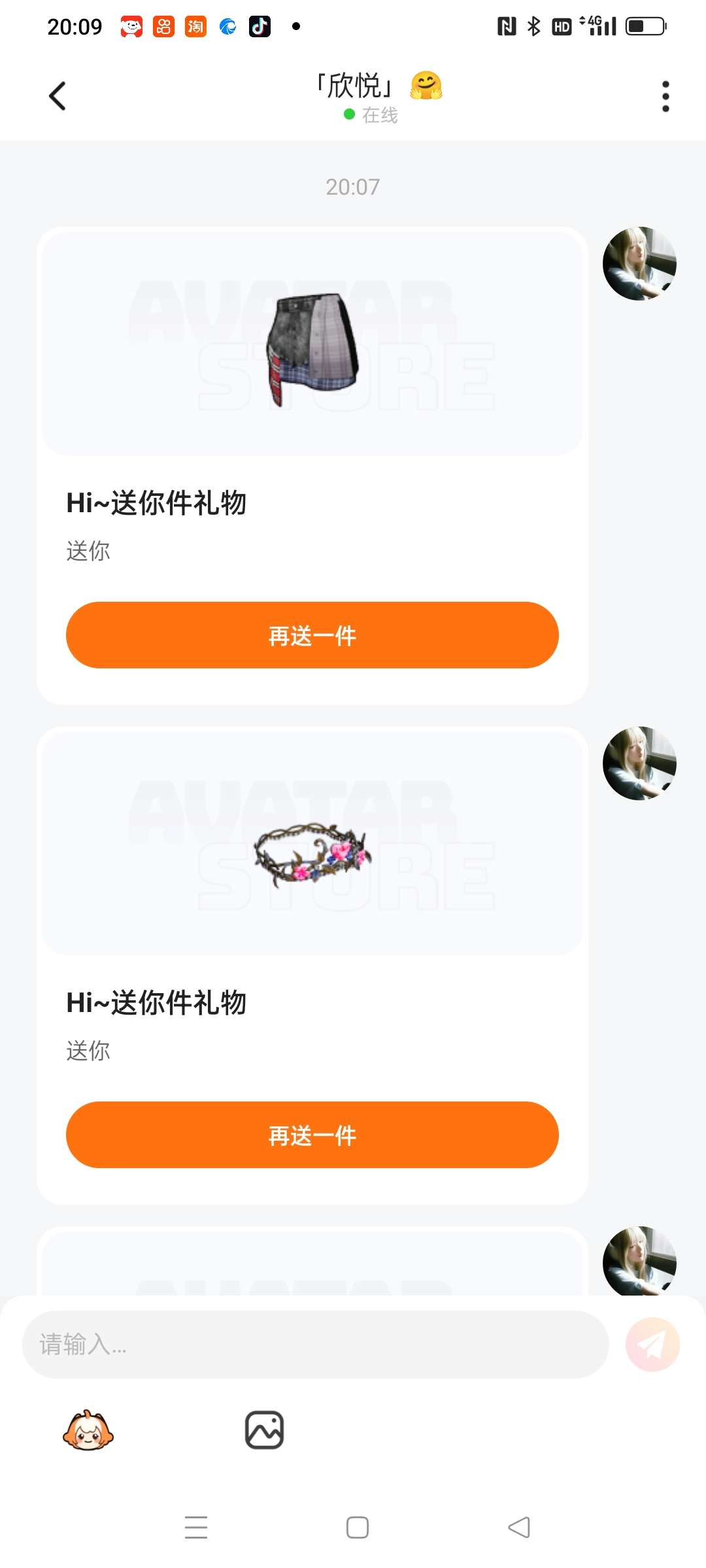The width and height of the screenshot is (706, 1568).
Task: Open the cartoon face sticker picker
Action: (88, 1430)
